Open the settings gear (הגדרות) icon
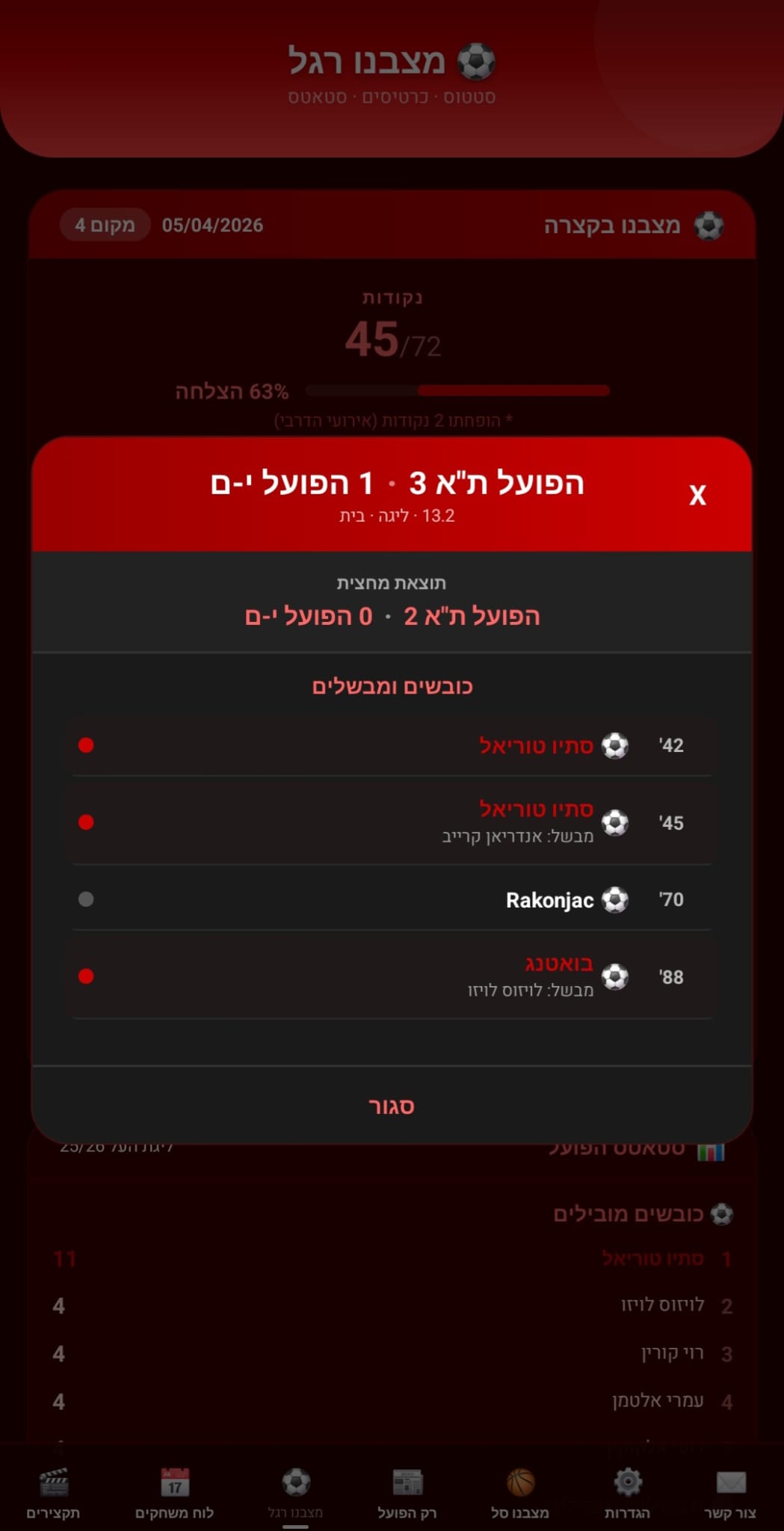Screen dimensions: 784x1531 [626, 1483]
